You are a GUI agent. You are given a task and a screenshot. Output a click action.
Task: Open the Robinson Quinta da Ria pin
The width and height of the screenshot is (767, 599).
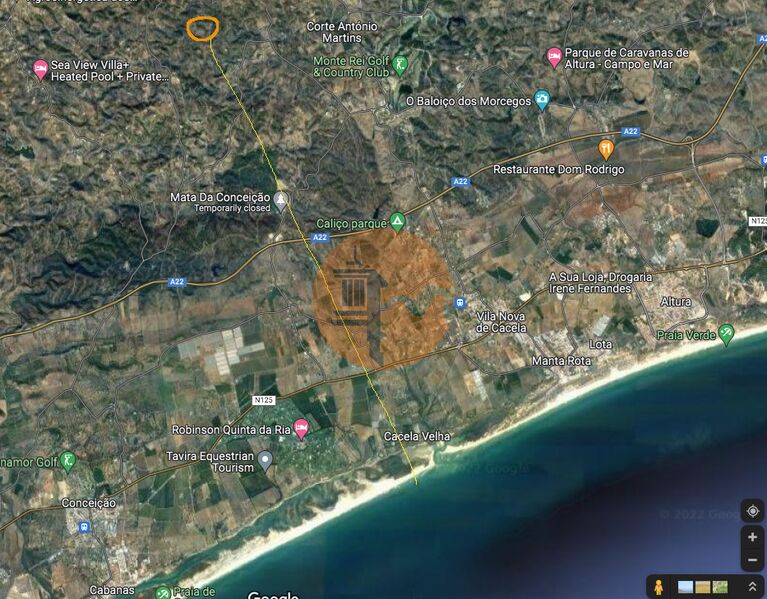(x=300, y=430)
